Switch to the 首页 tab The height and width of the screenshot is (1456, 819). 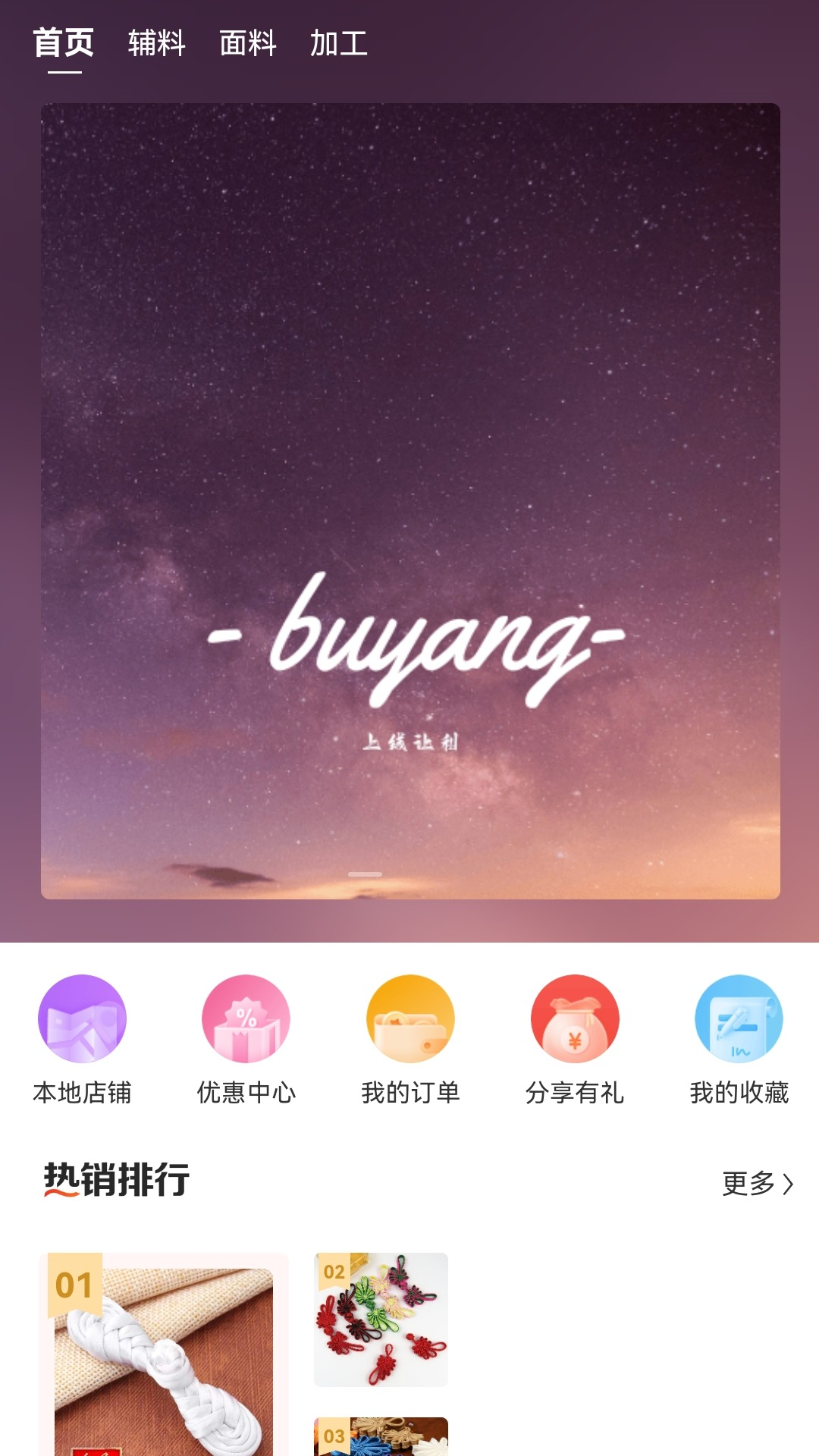[x=64, y=43]
